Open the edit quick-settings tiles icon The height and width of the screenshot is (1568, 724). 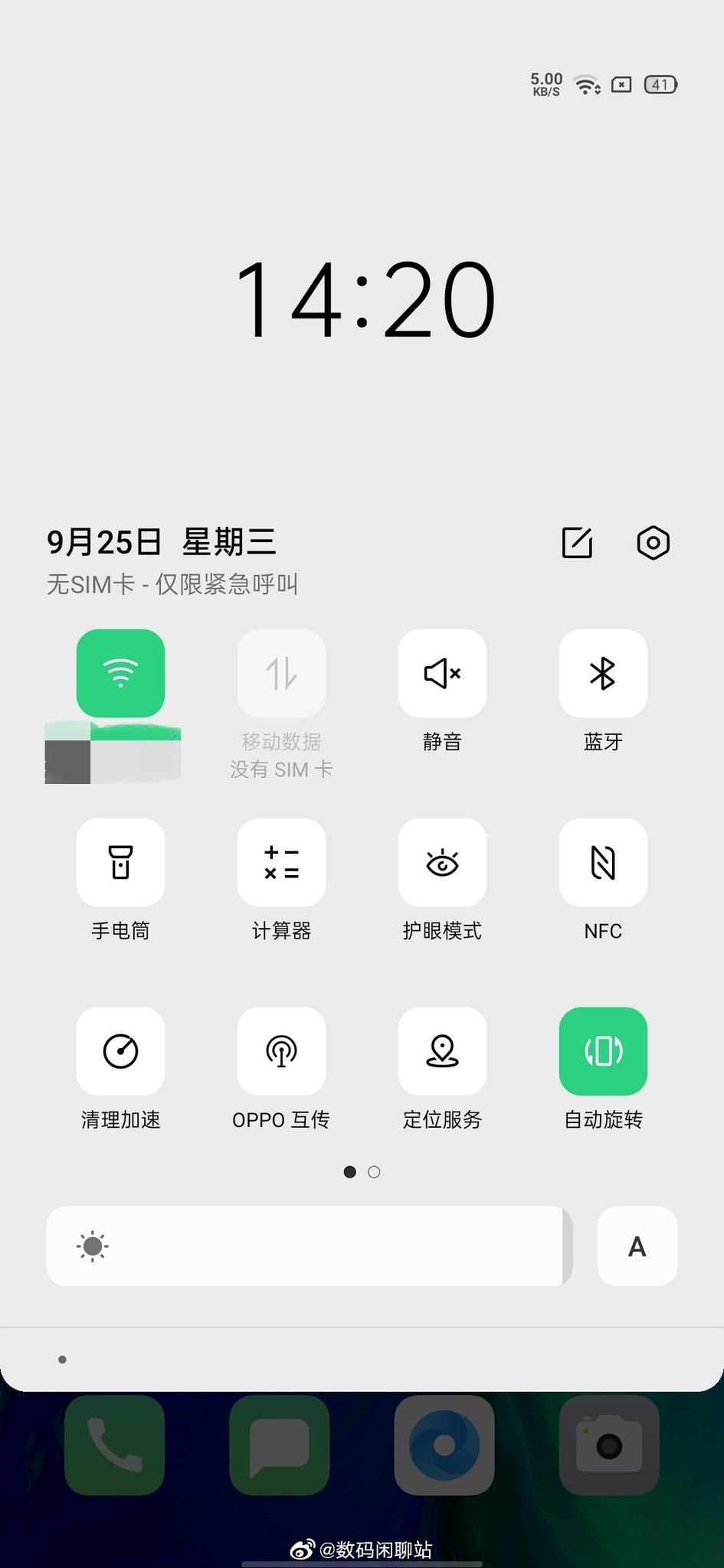tap(577, 543)
